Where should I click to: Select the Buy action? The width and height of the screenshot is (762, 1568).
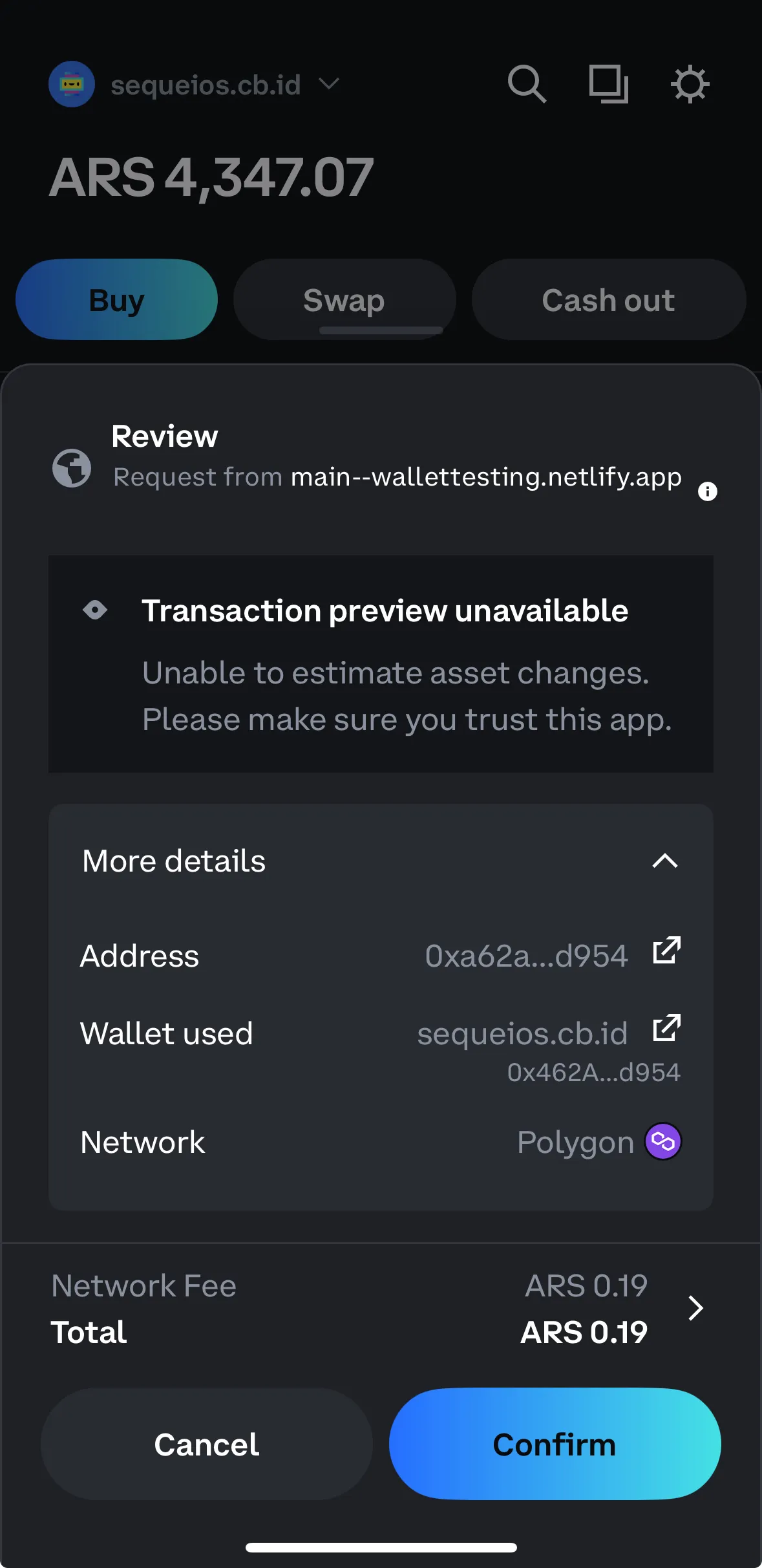point(117,299)
